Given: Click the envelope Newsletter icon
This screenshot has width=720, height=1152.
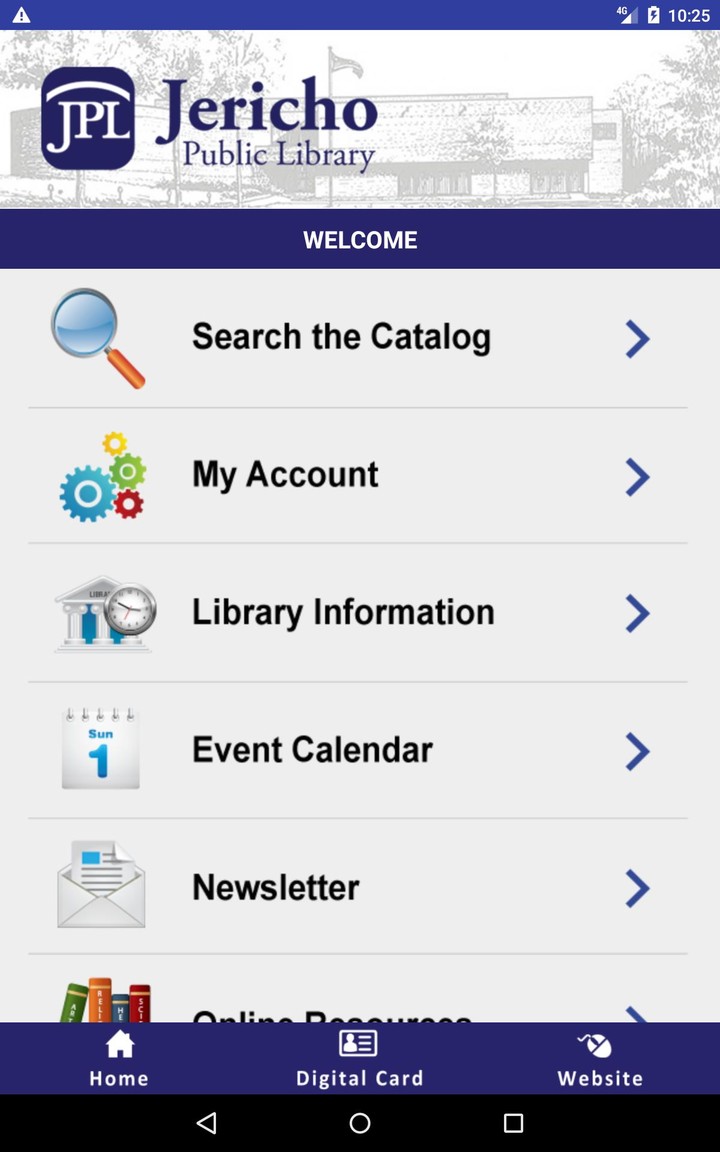Looking at the screenshot, I should [100, 886].
